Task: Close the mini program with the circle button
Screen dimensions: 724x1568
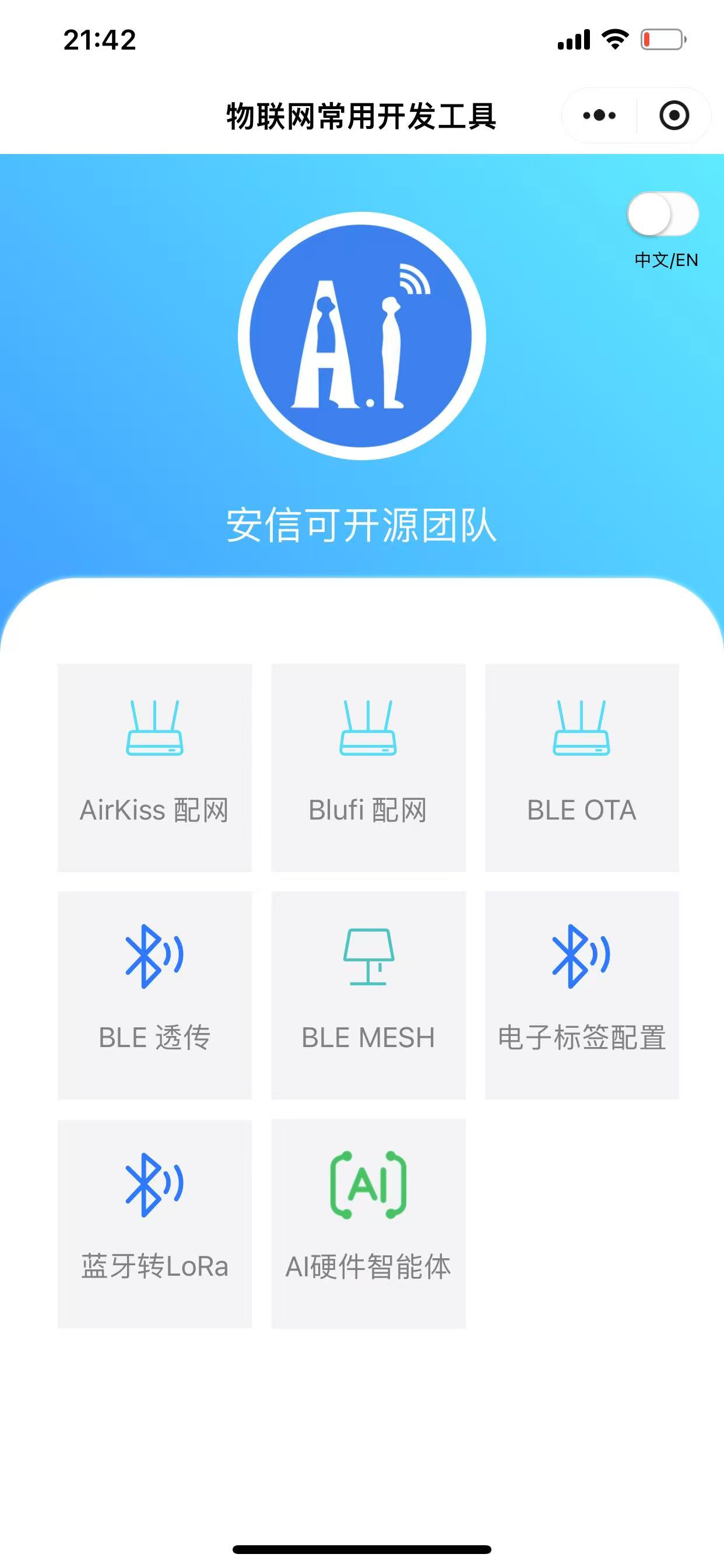Action: point(674,115)
